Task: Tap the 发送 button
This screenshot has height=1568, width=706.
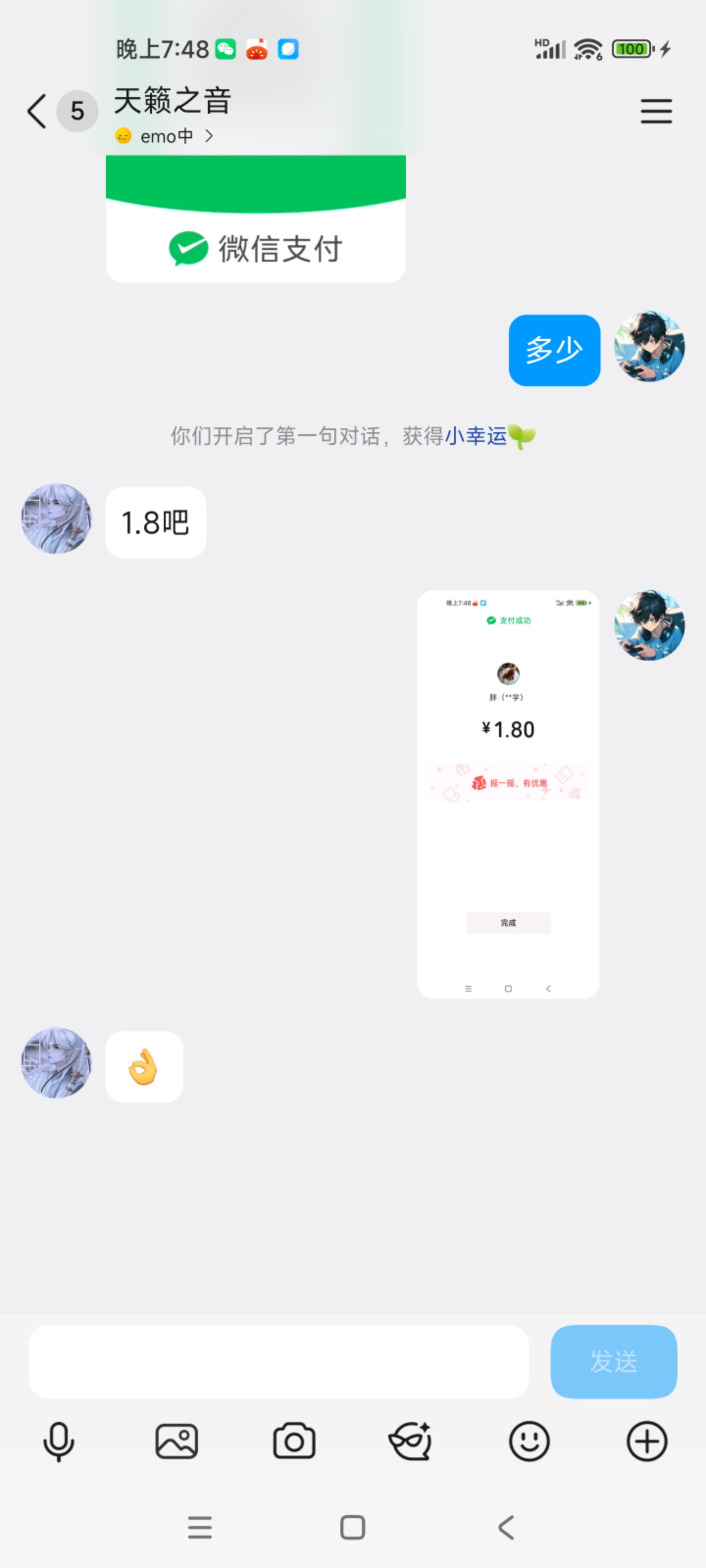Action: coord(613,1362)
